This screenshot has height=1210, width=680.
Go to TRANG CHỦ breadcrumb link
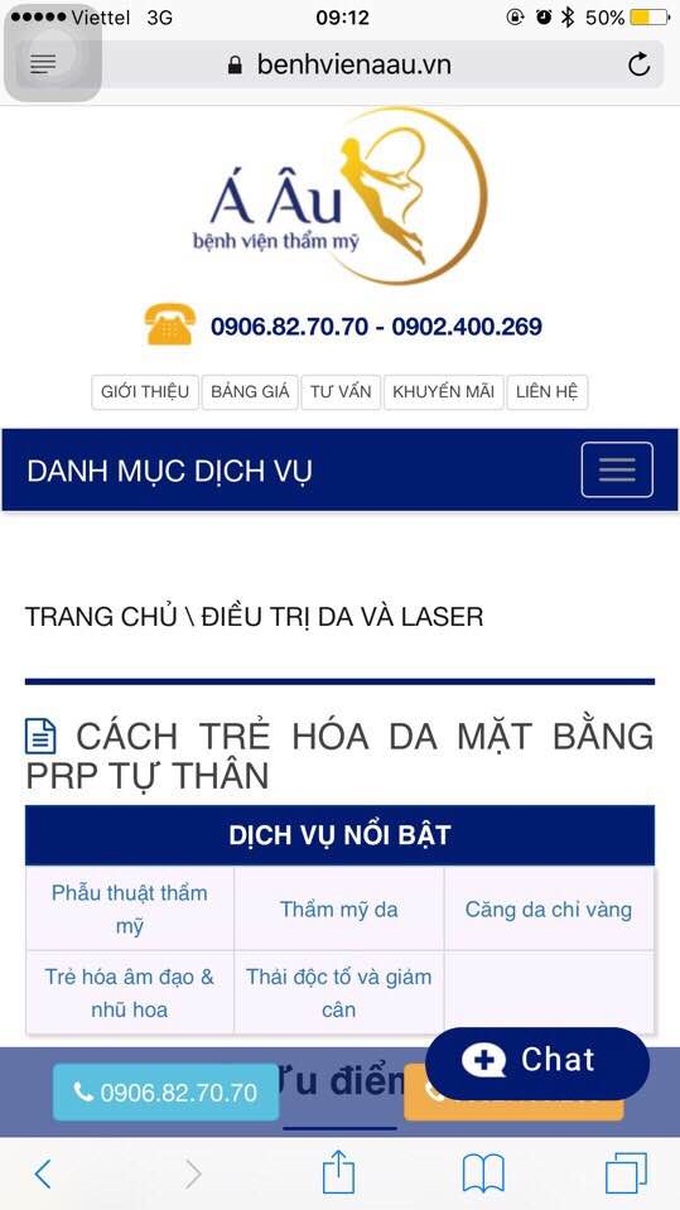click(100, 617)
